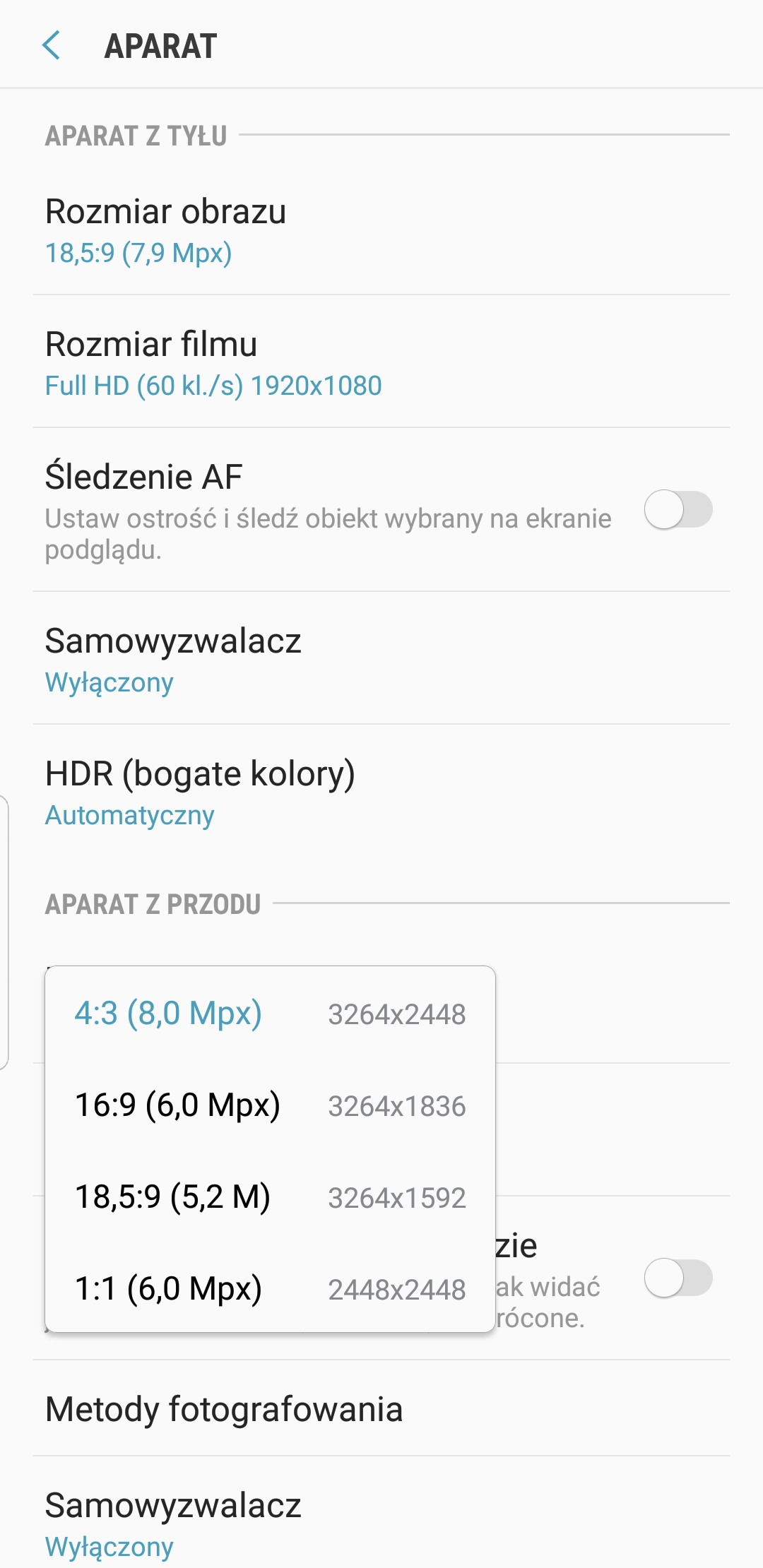Select 1:1 (6,0 Mpx) option

pos(270,1289)
